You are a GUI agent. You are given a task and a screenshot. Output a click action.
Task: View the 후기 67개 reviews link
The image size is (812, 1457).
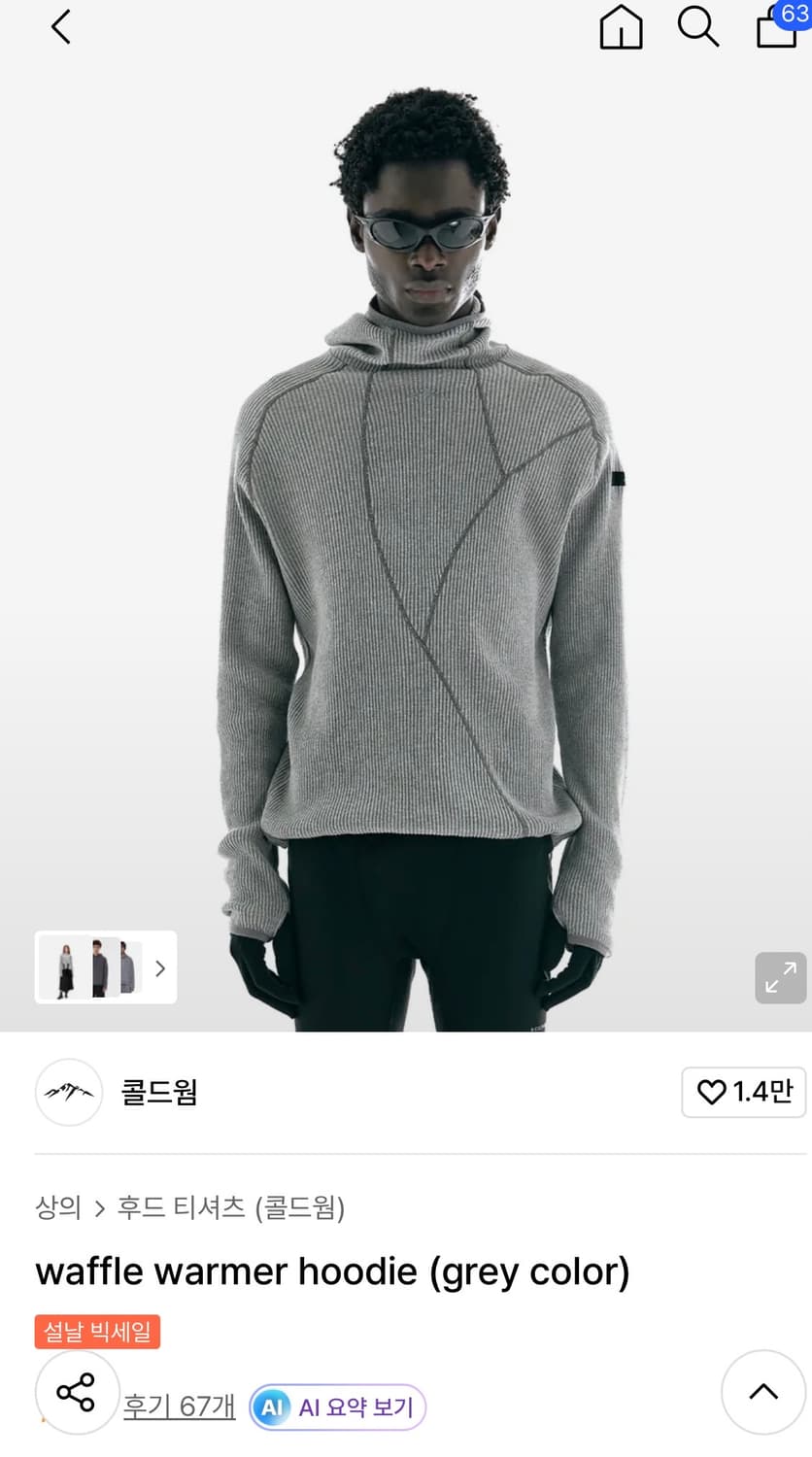point(179,1406)
